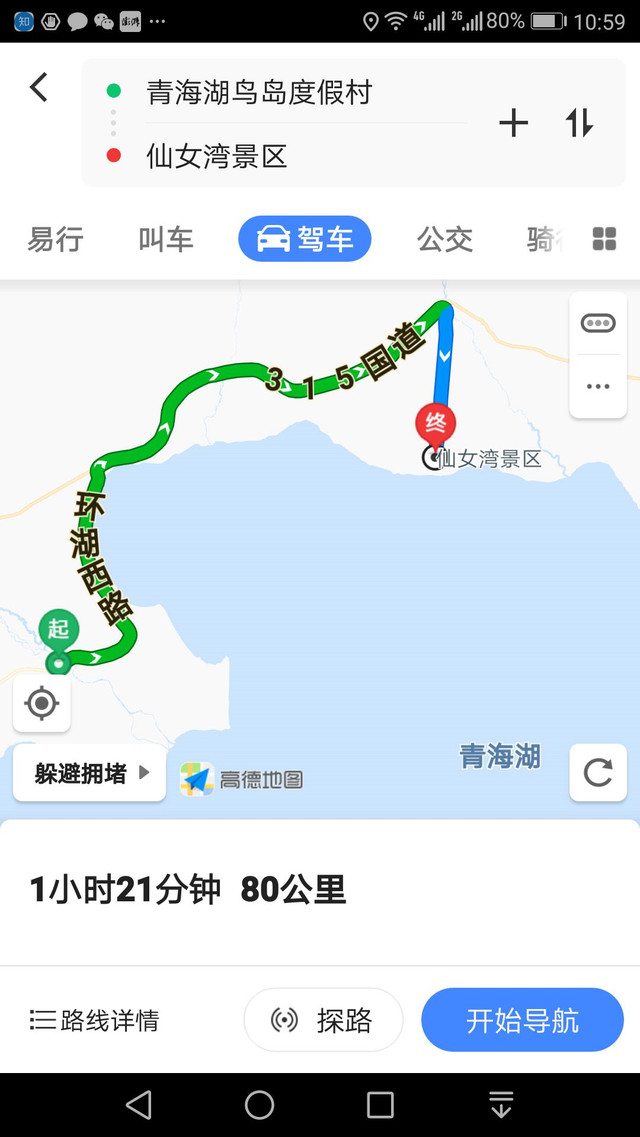Switch to the 叫车 tab
The image size is (640, 1137).
coord(166,240)
